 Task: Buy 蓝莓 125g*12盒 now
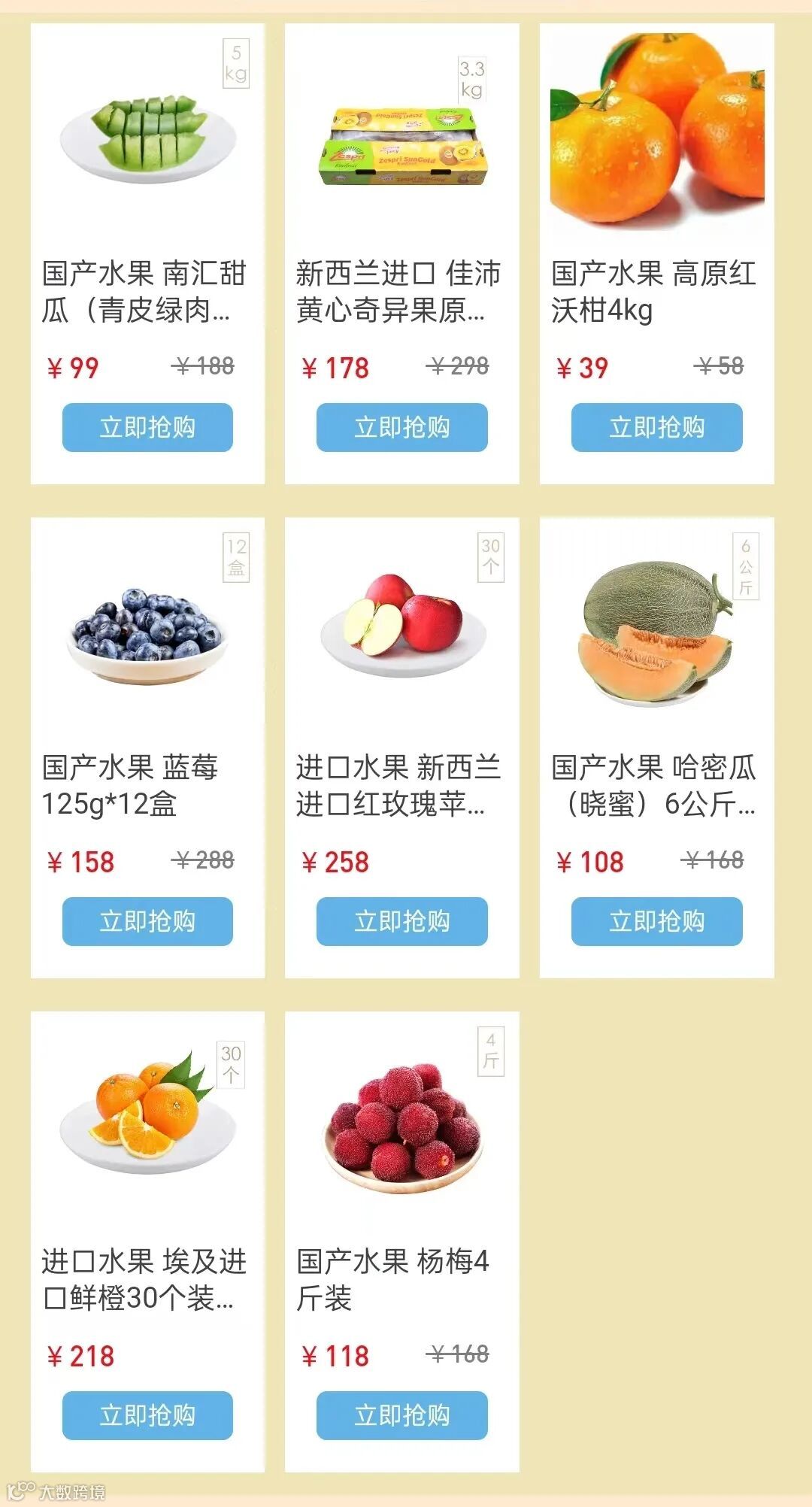point(147,921)
